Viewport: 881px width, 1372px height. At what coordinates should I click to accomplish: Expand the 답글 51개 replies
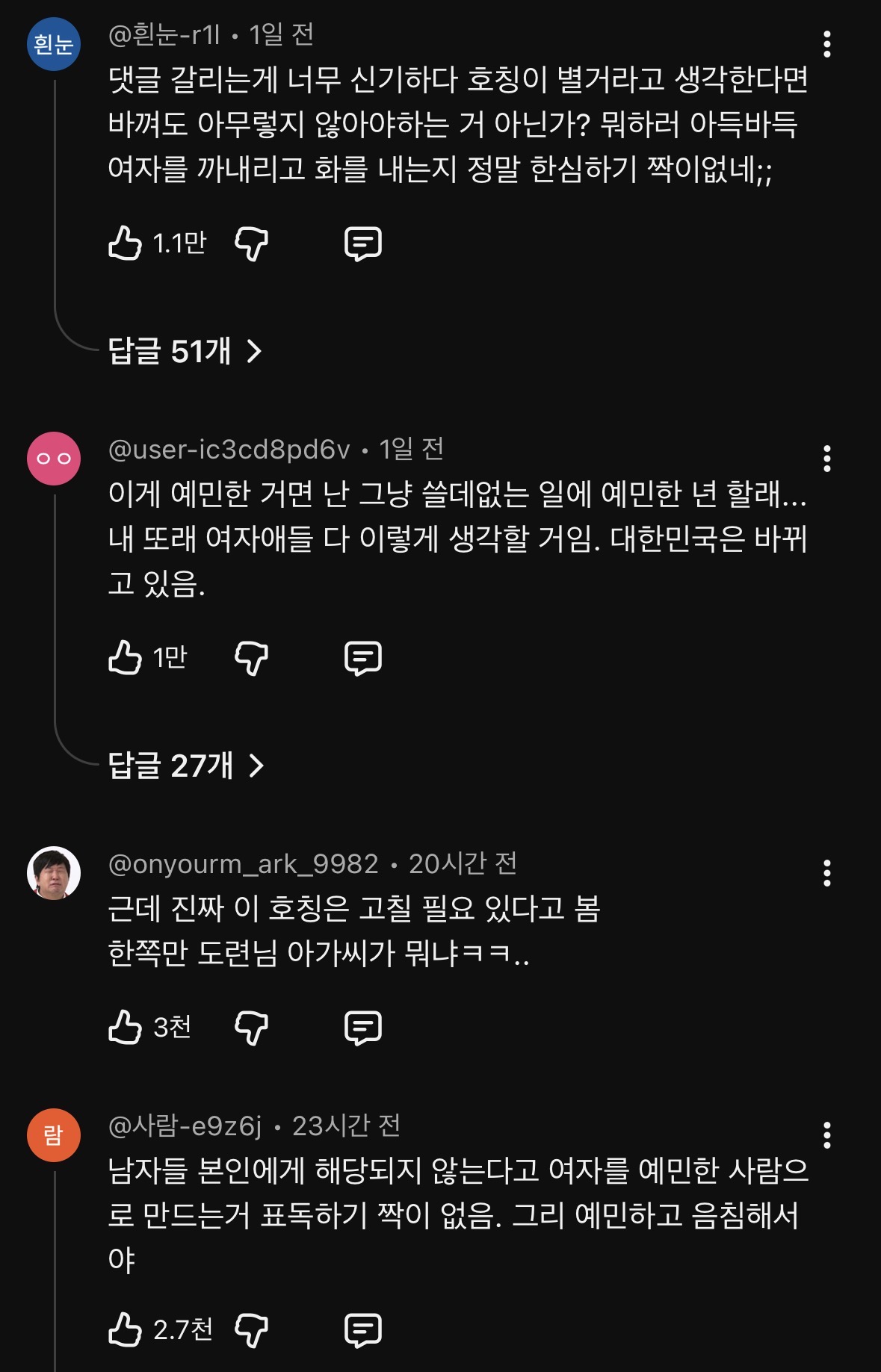coord(185,351)
